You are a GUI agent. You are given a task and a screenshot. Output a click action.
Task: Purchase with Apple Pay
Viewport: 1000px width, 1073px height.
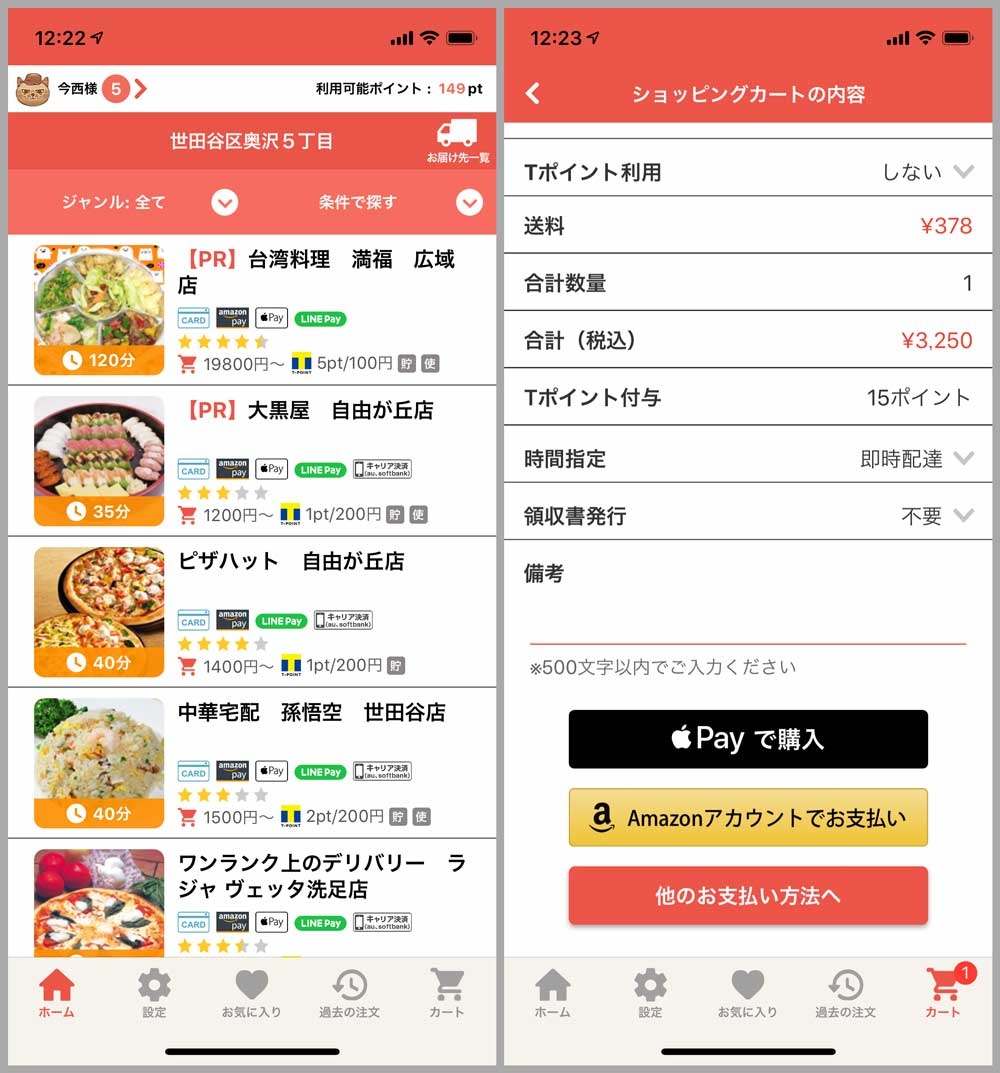pyautogui.click(x=748, y=739)
